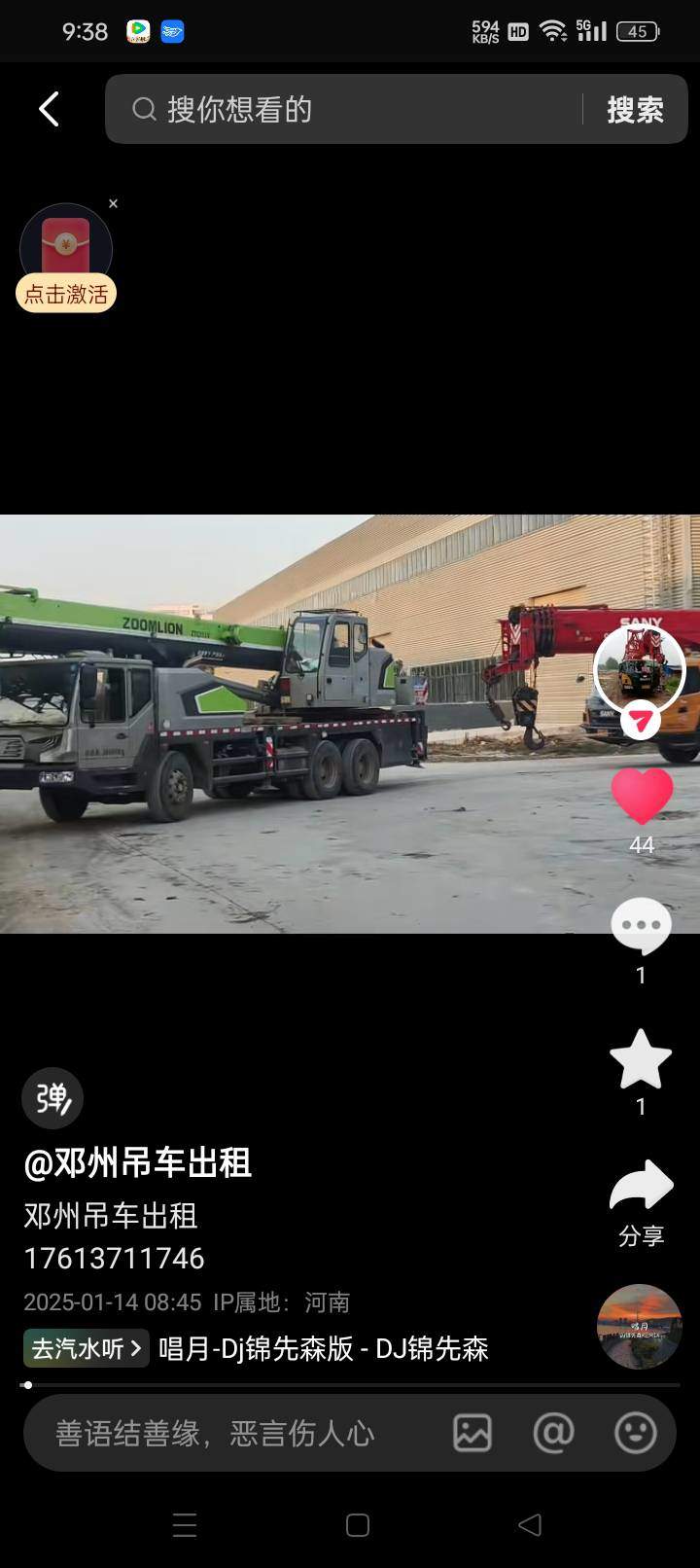
Task: Go back using the top arrow
Action: (x=49, y=109)
